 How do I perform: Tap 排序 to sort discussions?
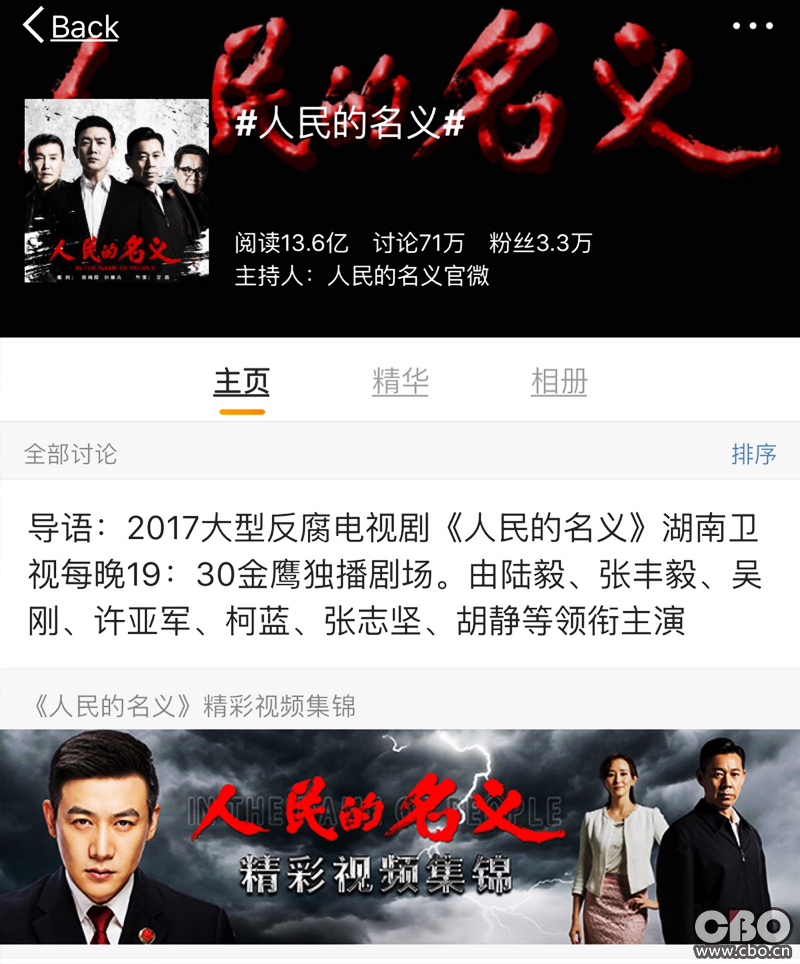(x=753, y=454)
